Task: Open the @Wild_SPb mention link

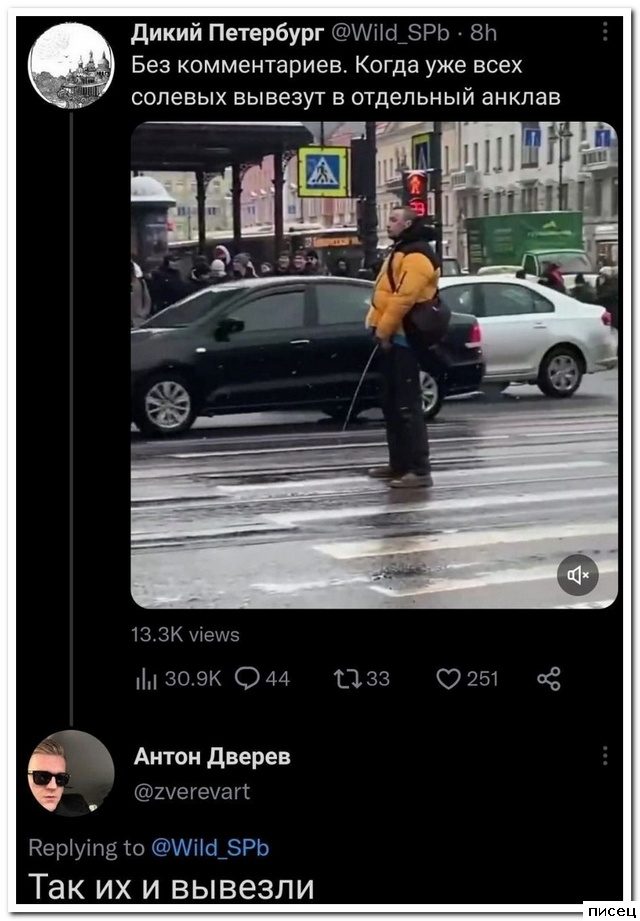Action: [209, 848]
